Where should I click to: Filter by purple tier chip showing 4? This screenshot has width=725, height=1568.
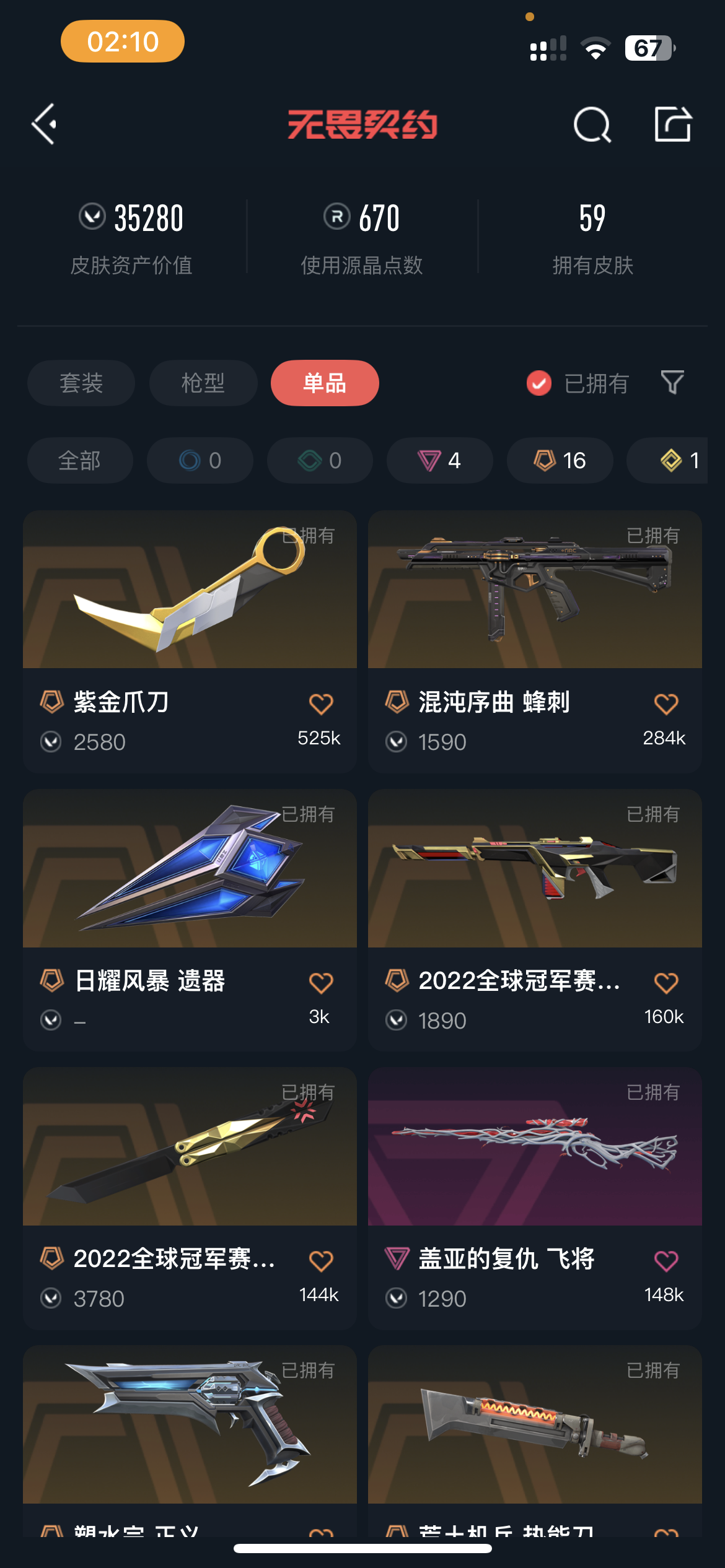(440, 460)
